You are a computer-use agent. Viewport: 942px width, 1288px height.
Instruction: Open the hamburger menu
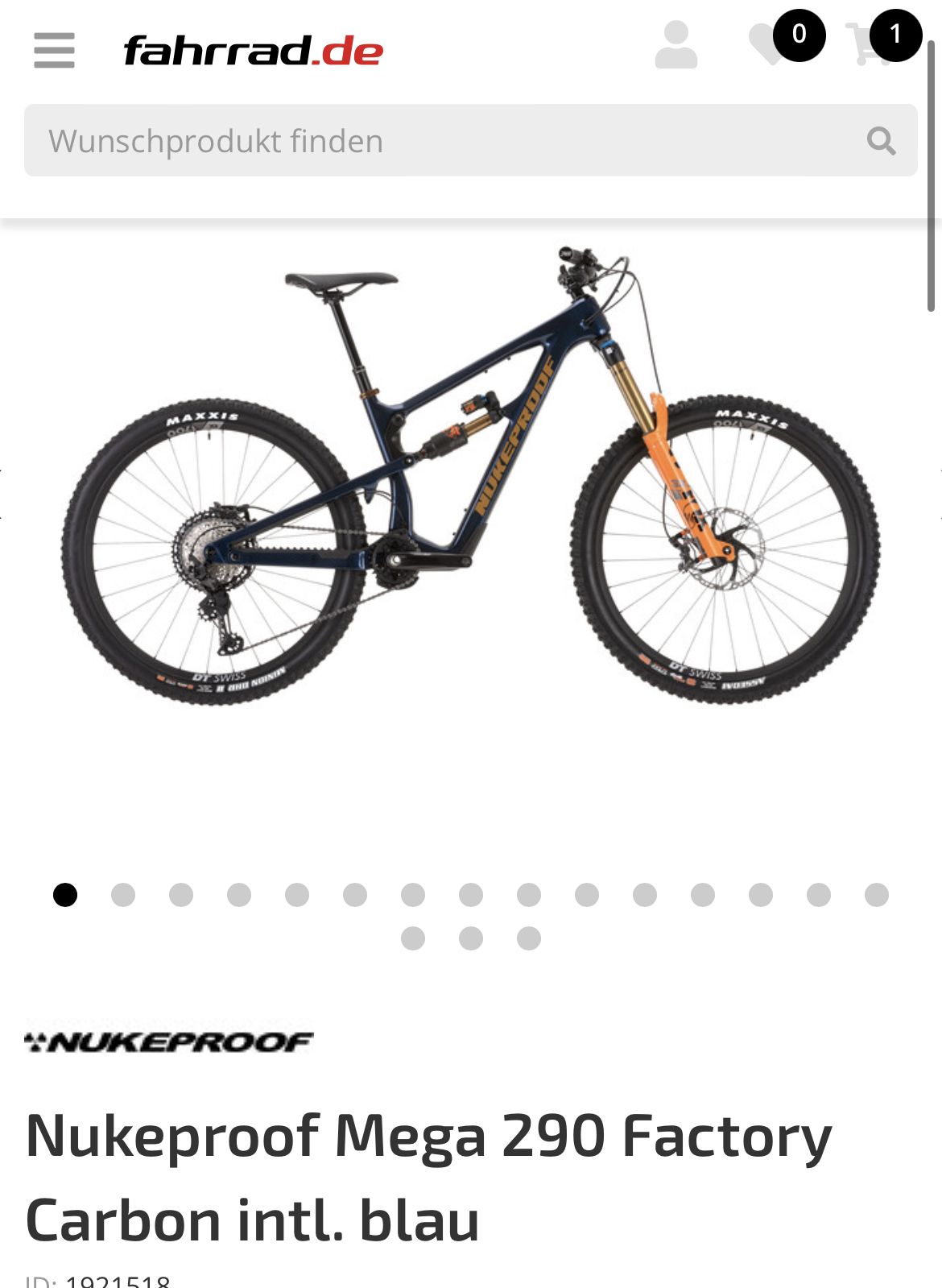(x=54, y=50)
